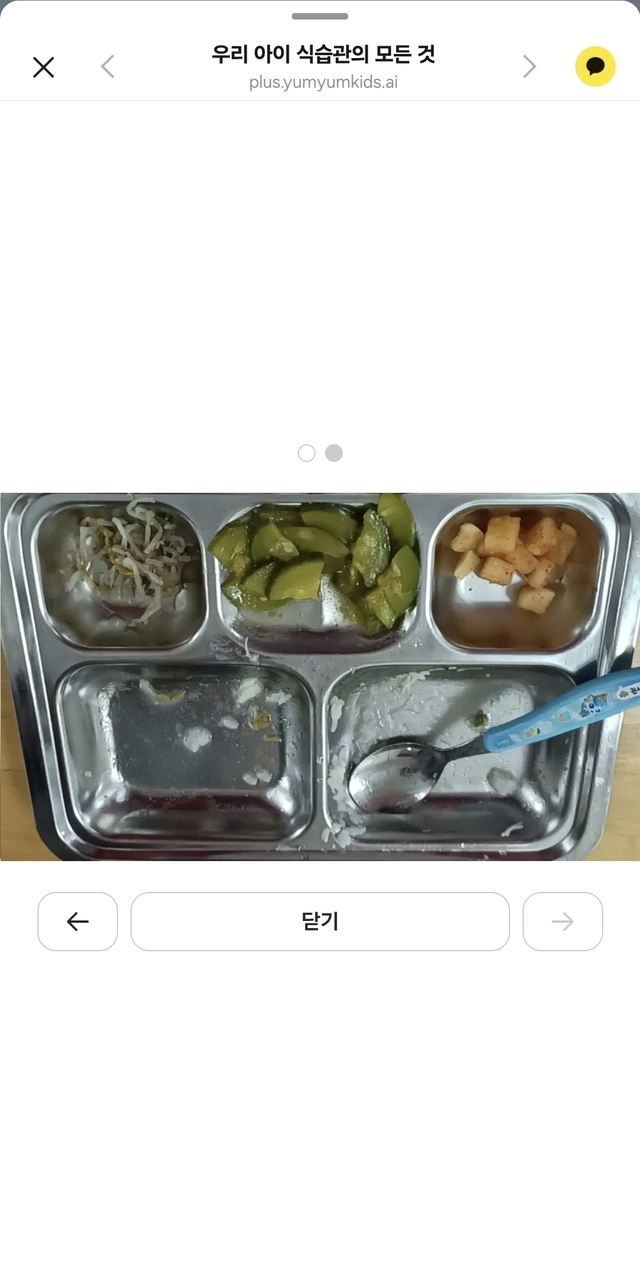Go forward in browser history
640x1262 pixels.
point(529,67)
